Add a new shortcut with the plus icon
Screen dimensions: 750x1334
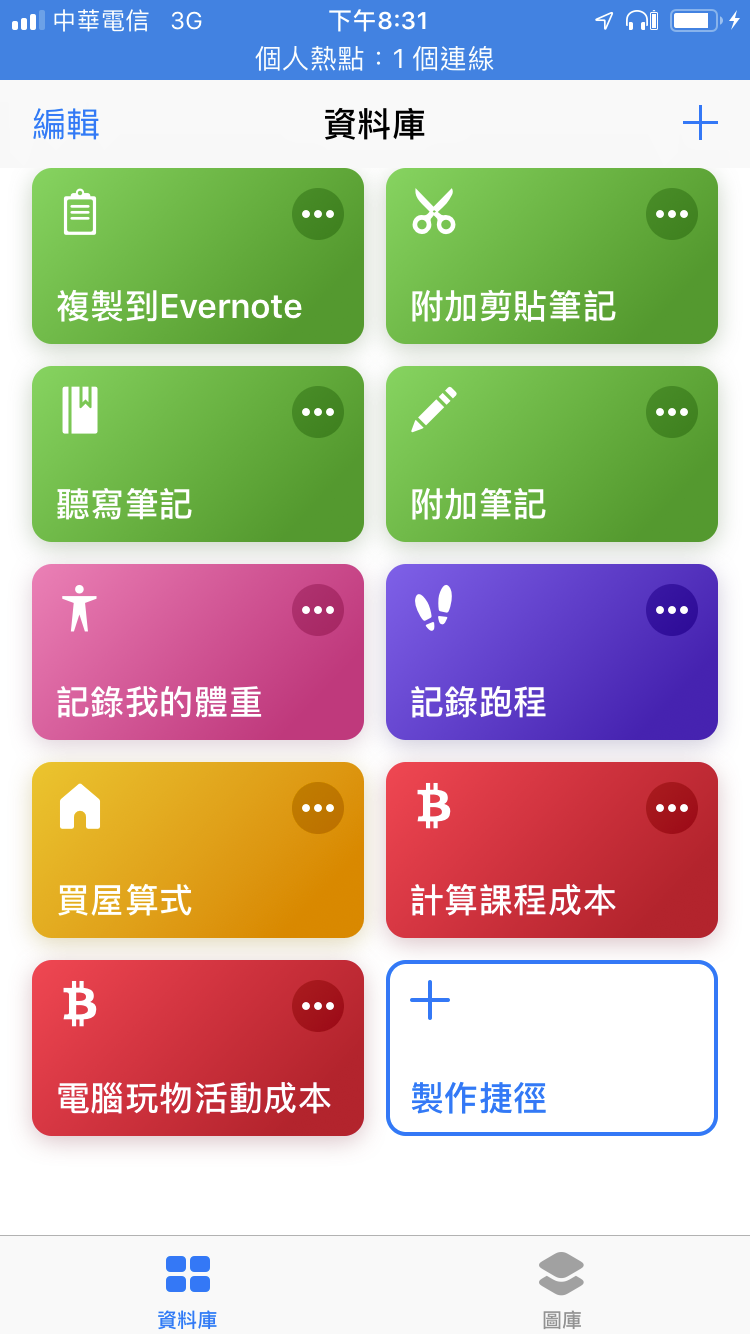700,123
